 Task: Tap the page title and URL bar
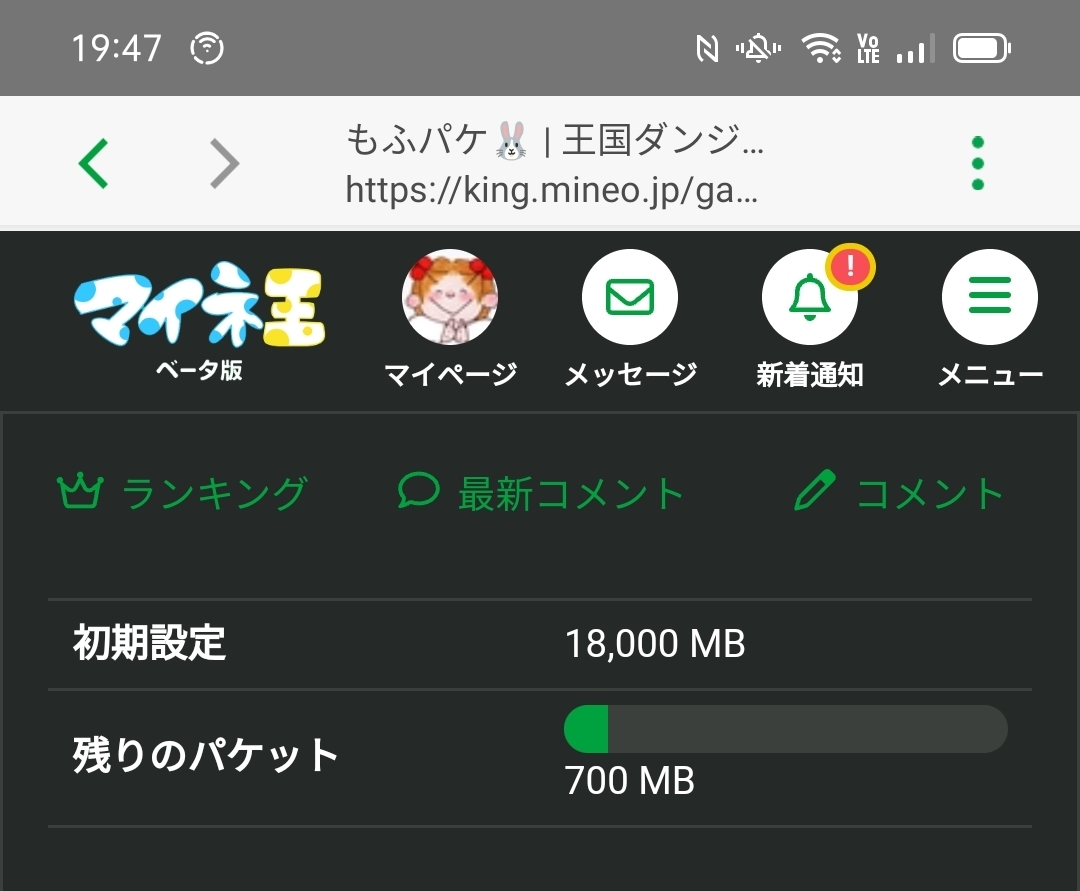[x=555, y=164]
